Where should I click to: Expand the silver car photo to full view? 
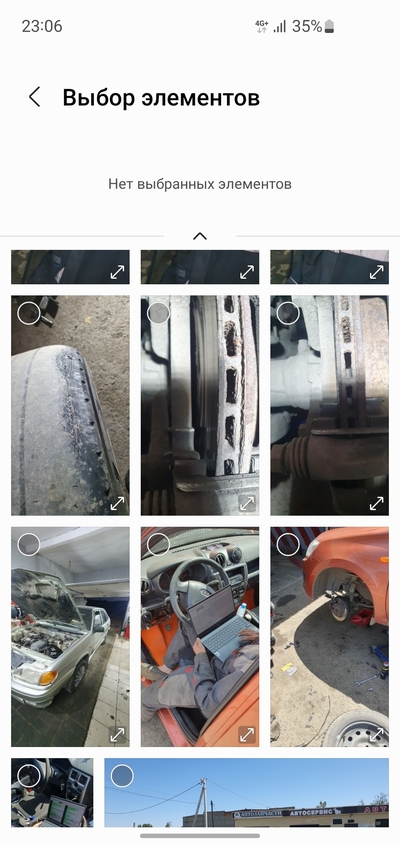[x=117, y=735]
